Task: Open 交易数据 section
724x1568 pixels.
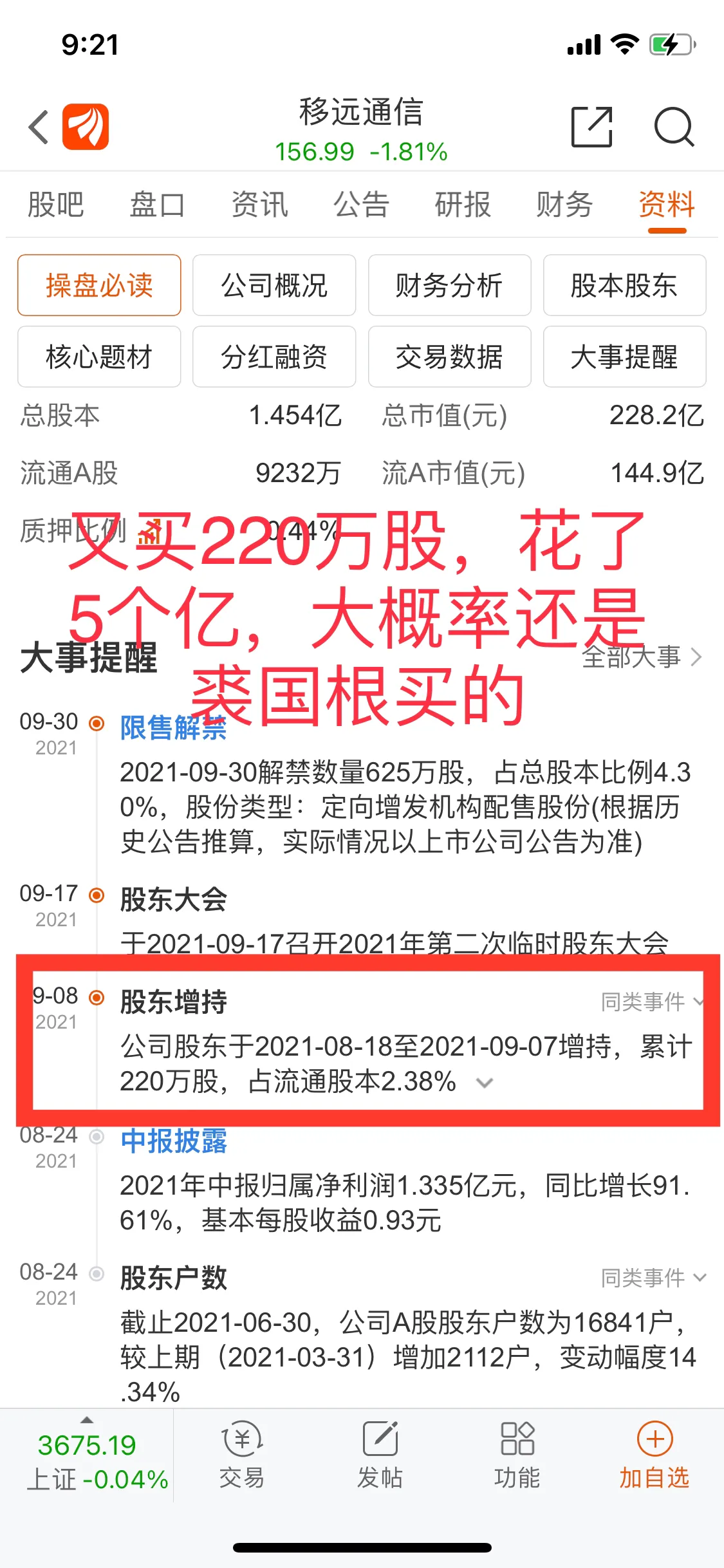Action: pos(449,357)
